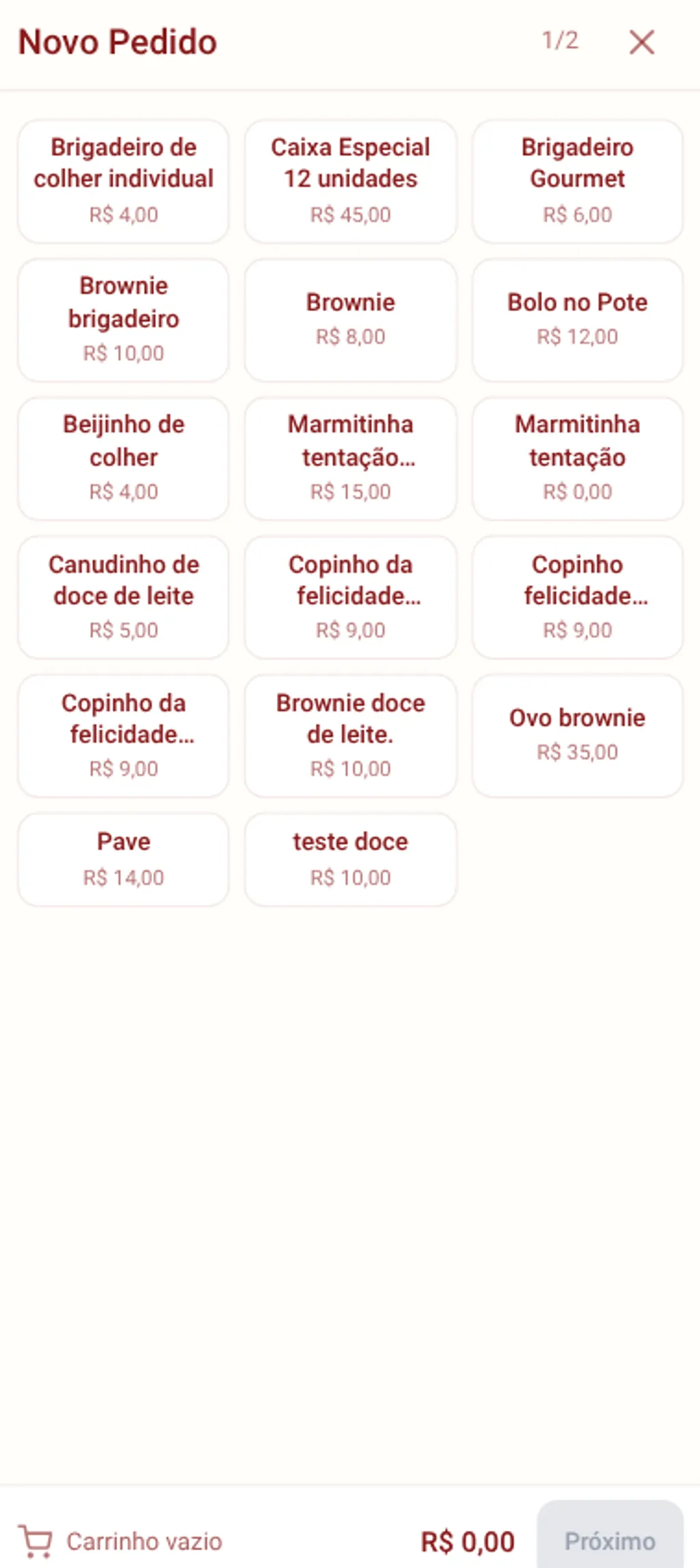Image resolution: width=700 pixels, height=1568 pixels.
Task: Select Ovo brownie at R$ 35,00
Action: [578, 735]
